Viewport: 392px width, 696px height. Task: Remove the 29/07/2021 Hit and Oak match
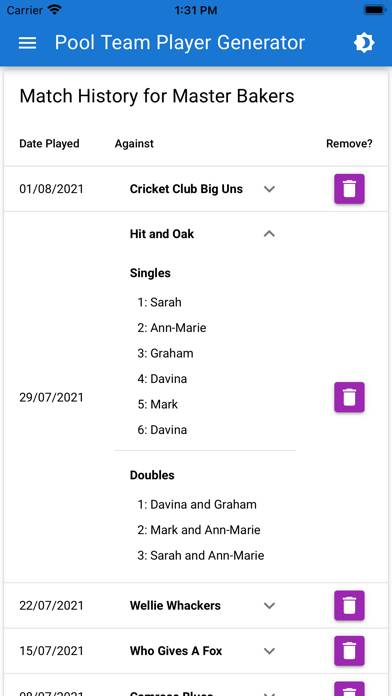[x=349, y=397]
